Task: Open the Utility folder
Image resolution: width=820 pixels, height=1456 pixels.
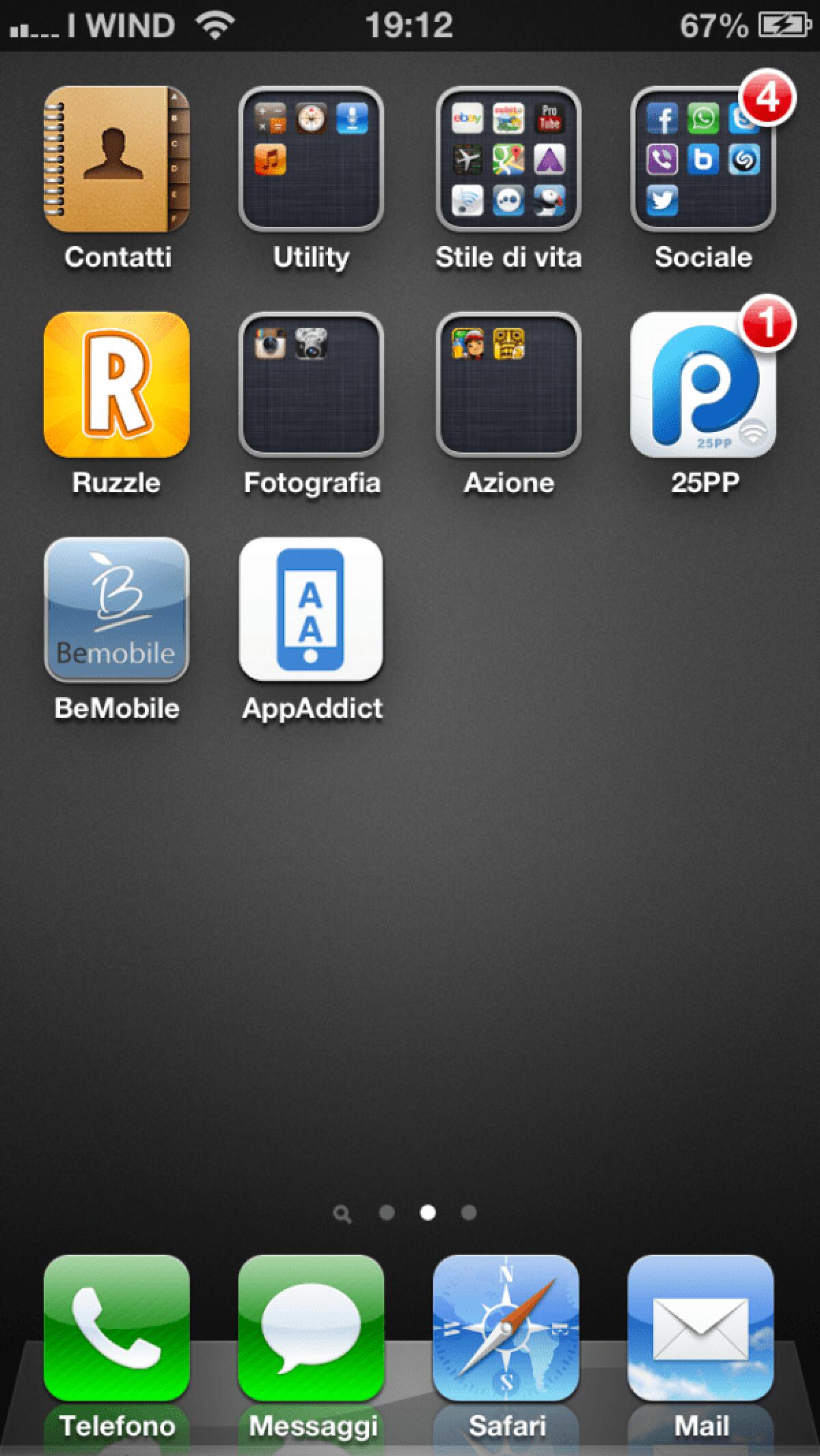Action: click(x=311, y=159)
